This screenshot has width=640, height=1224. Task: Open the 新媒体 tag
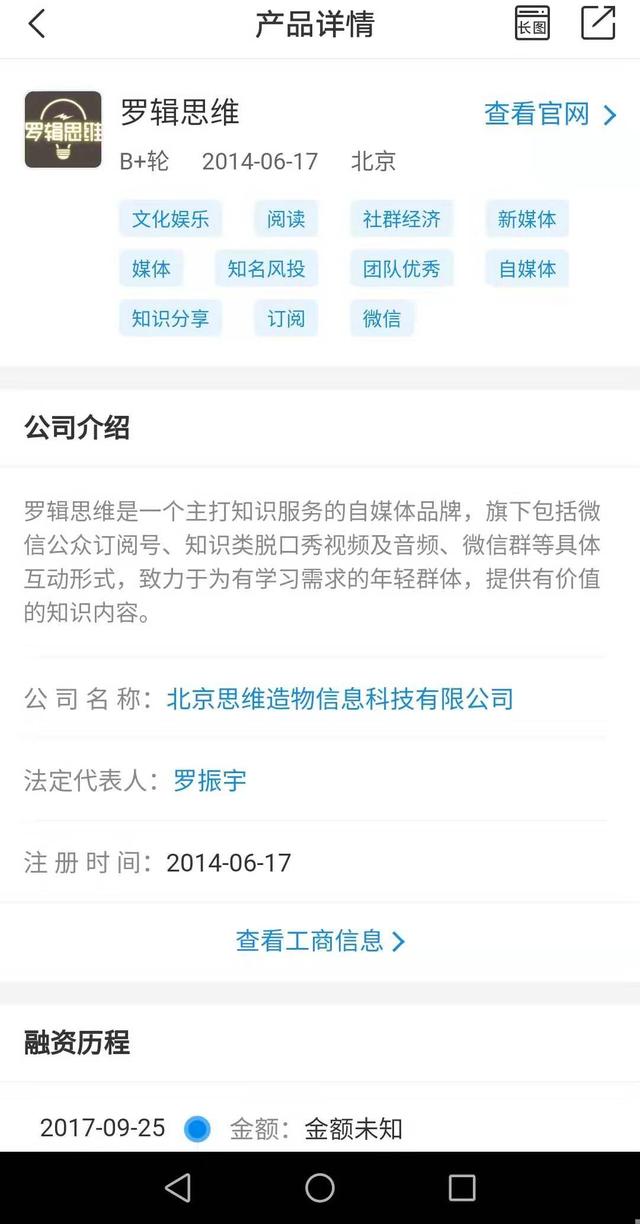[527, 219]
